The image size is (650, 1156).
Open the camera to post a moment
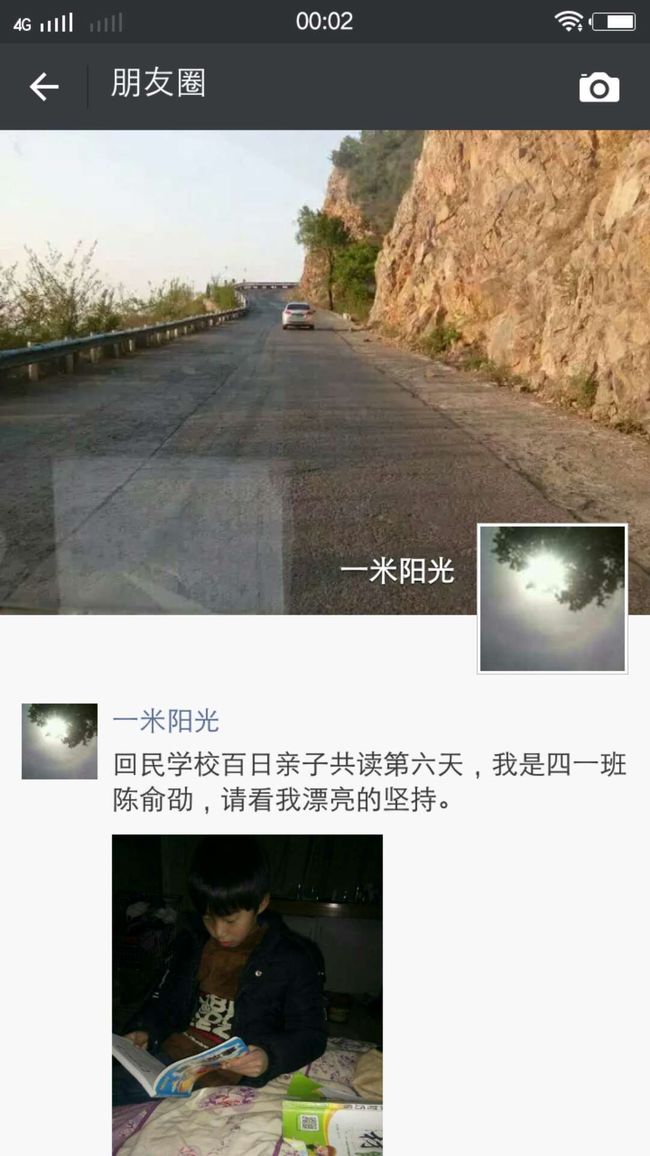[599, 87]
